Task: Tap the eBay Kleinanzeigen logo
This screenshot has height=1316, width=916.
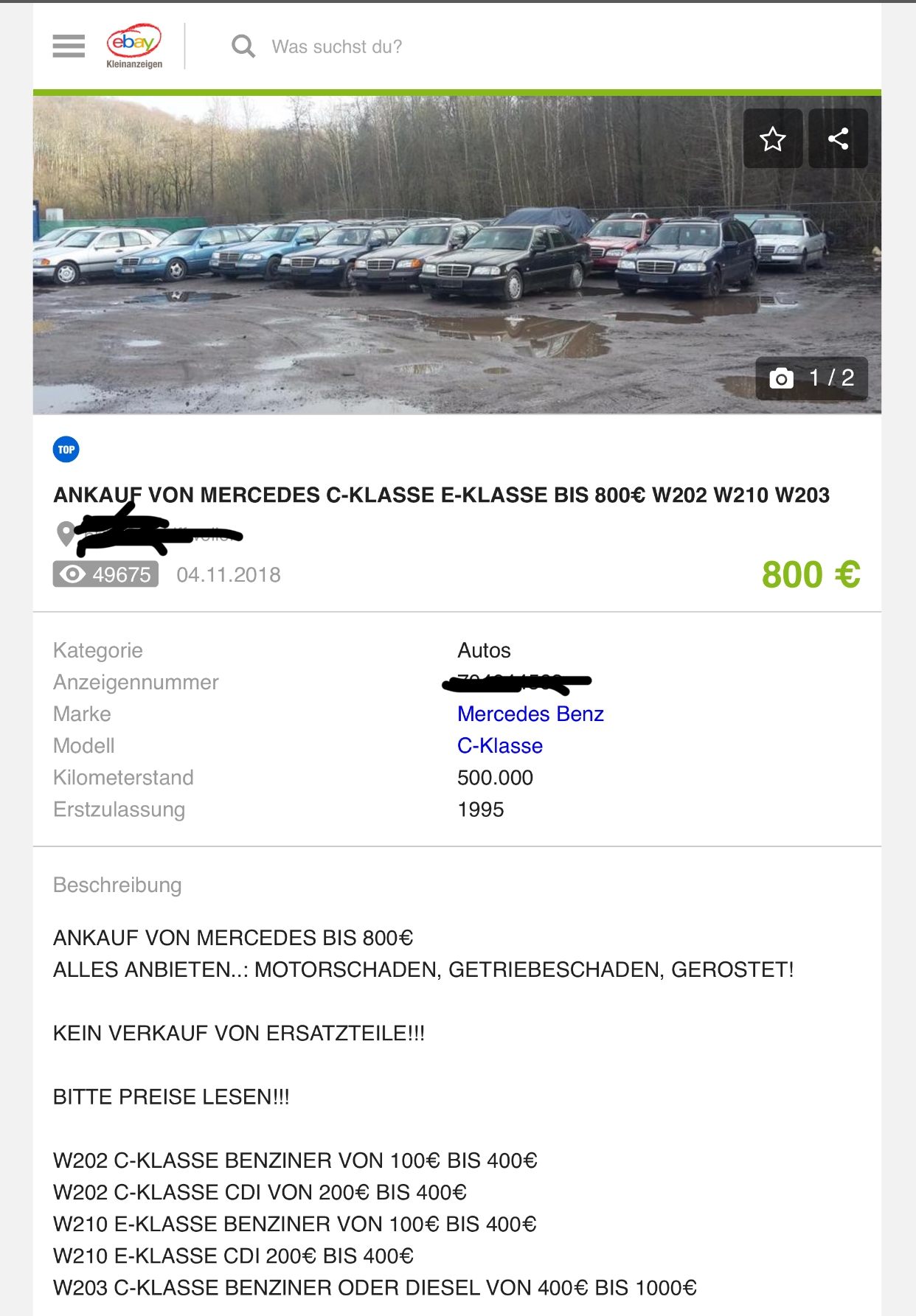Action: click(134, 46)
